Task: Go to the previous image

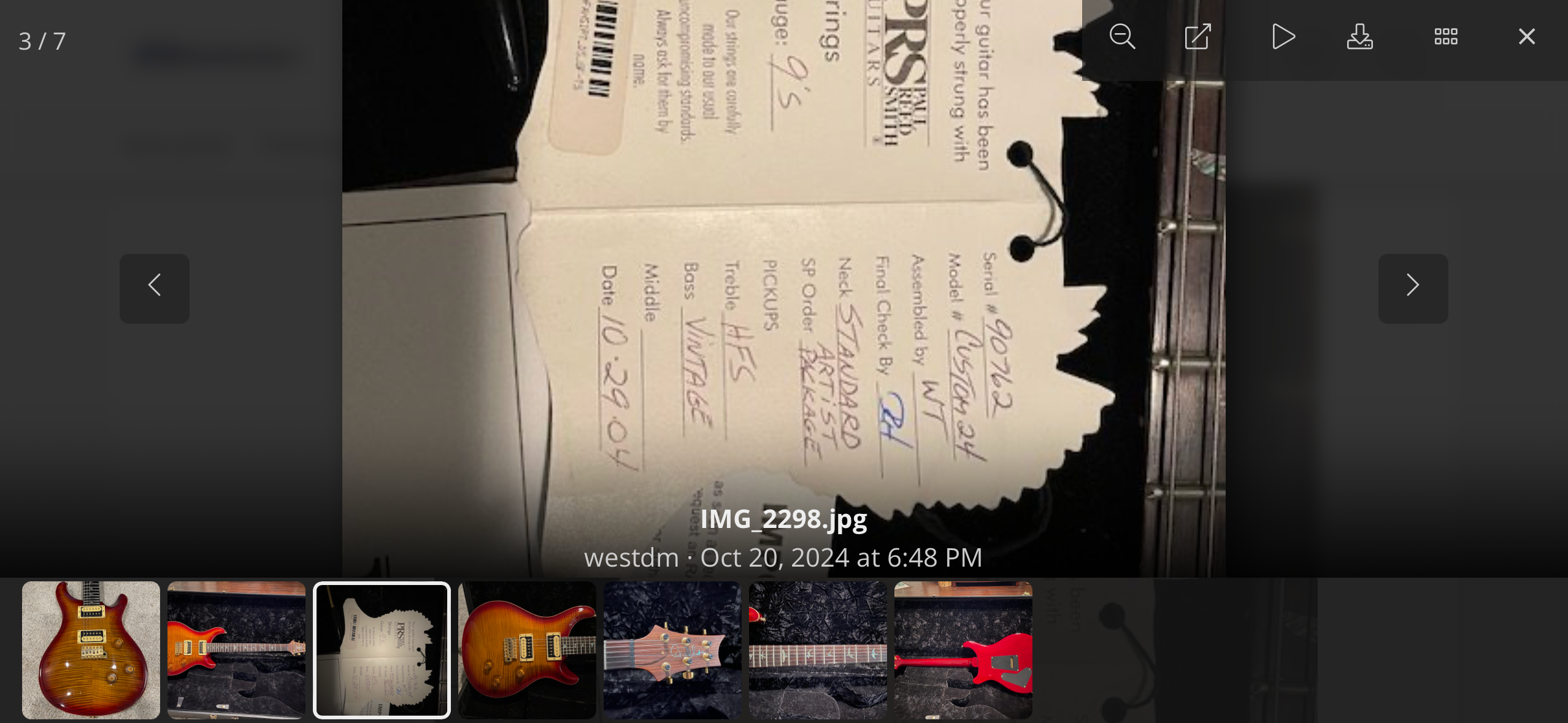Action: [x=155, y=288]
